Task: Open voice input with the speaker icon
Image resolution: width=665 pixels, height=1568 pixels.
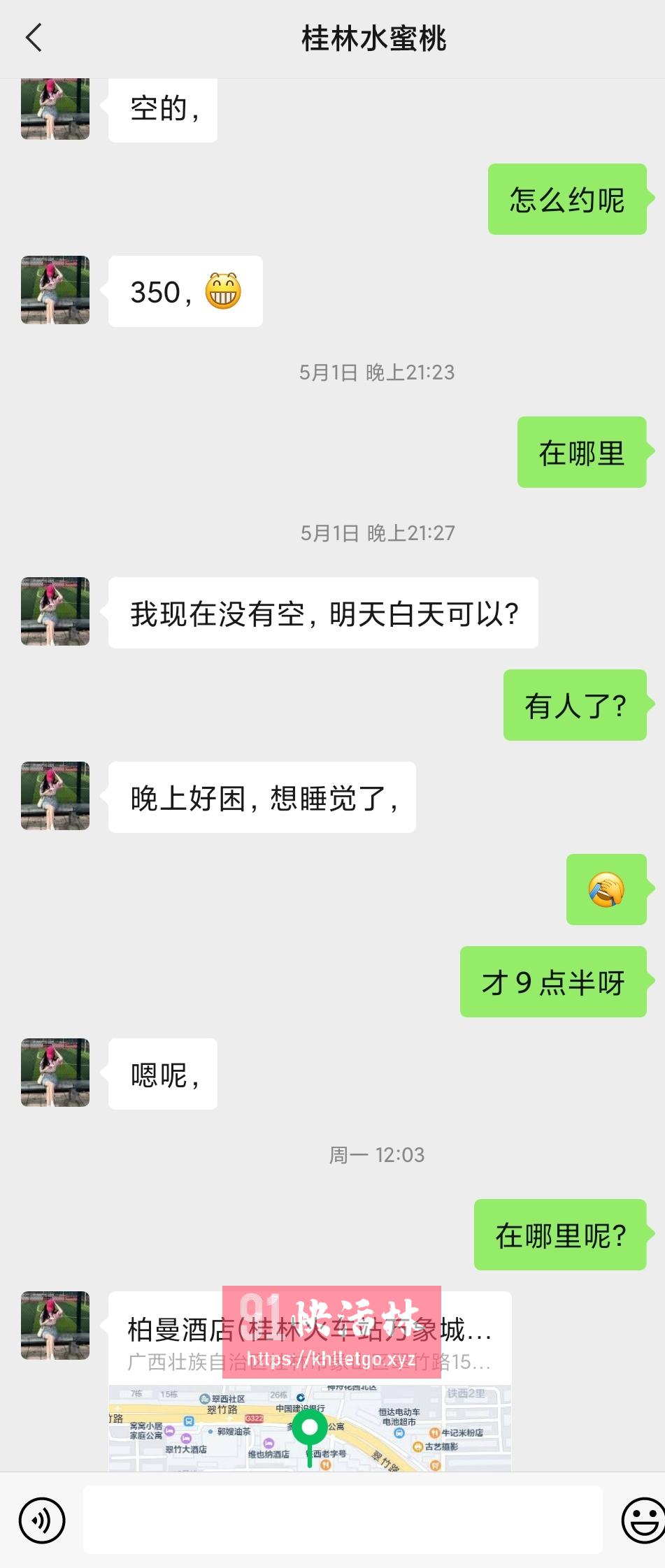Action: coord(42,1520)
